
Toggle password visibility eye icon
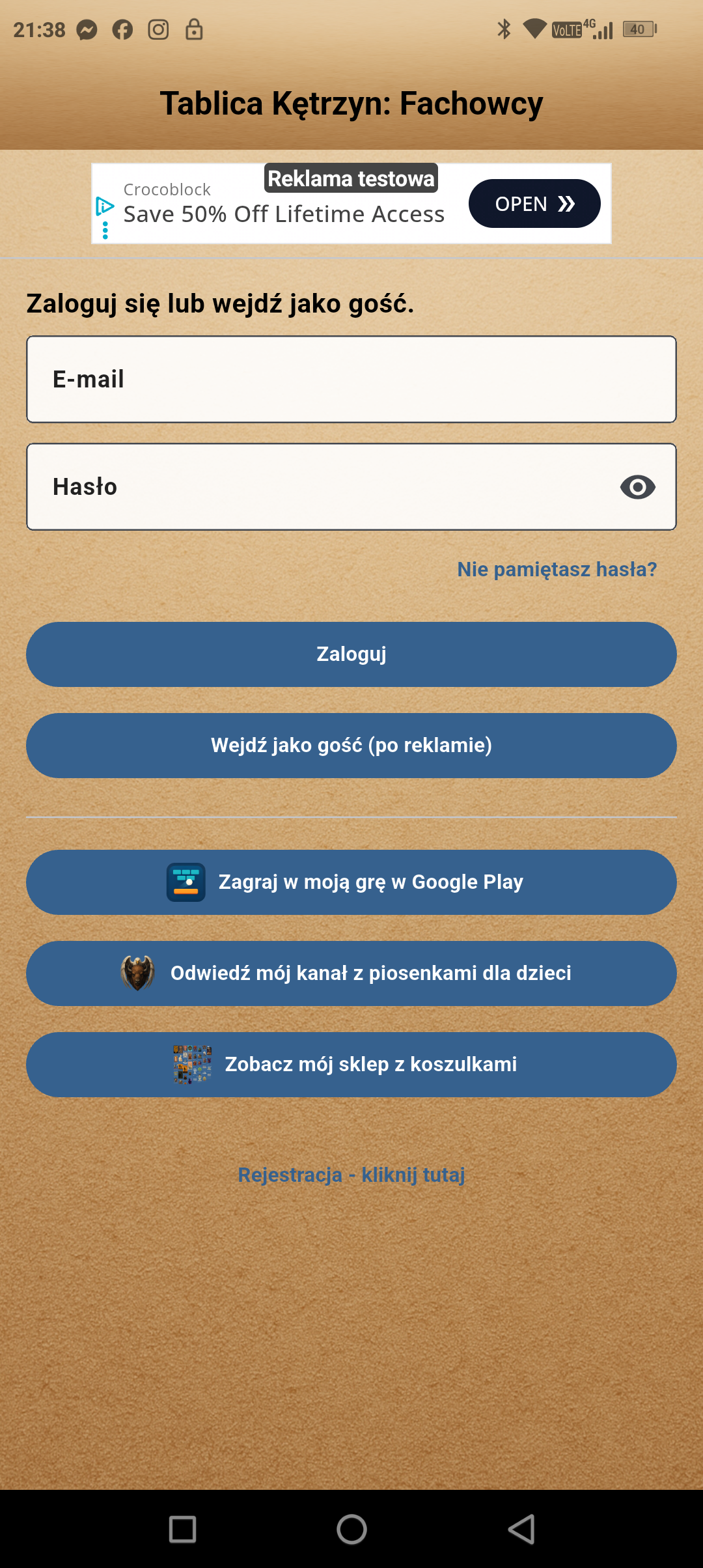click(x=637, y=487)
